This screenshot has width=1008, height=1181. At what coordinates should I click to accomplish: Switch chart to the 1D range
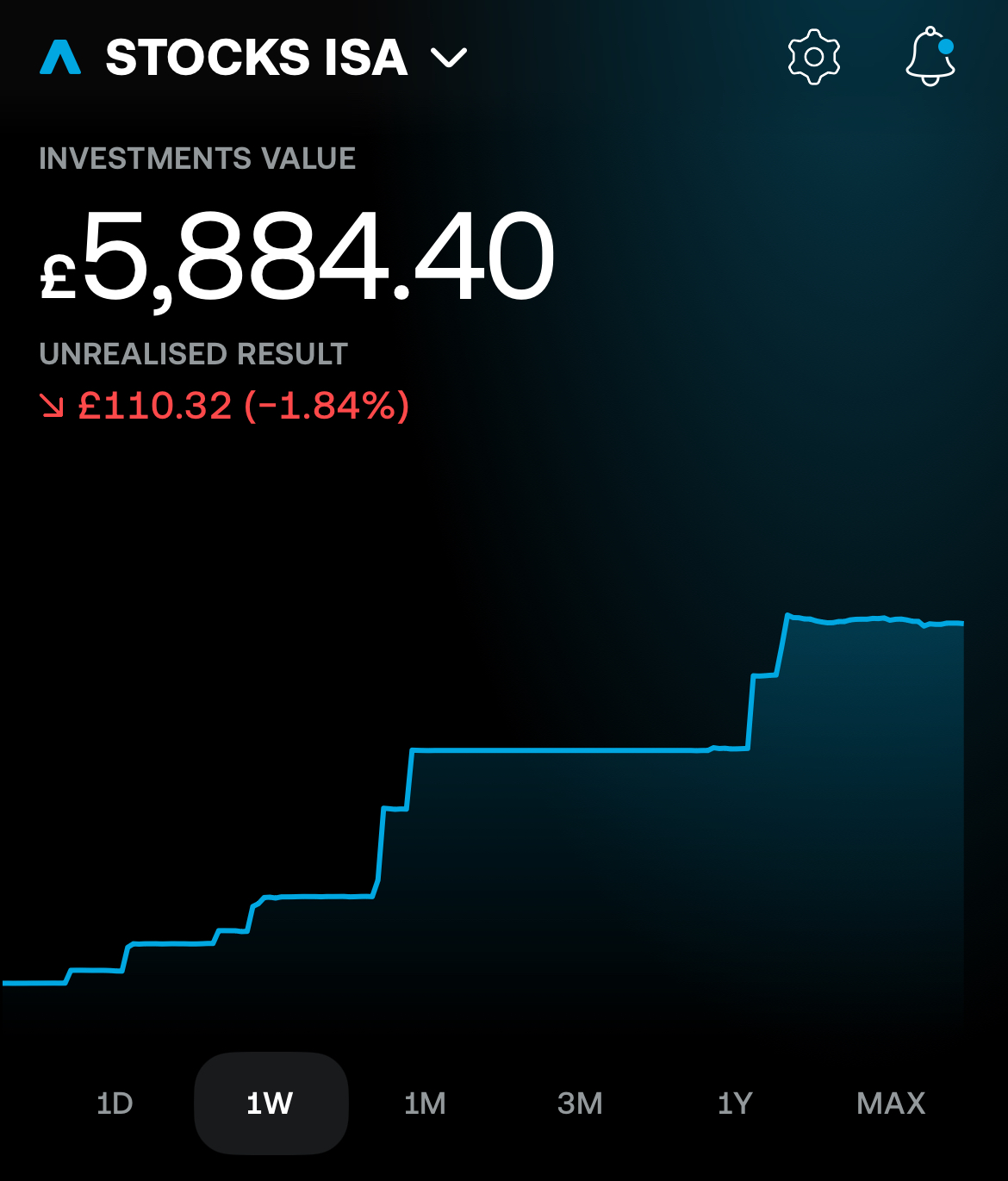115,1103
